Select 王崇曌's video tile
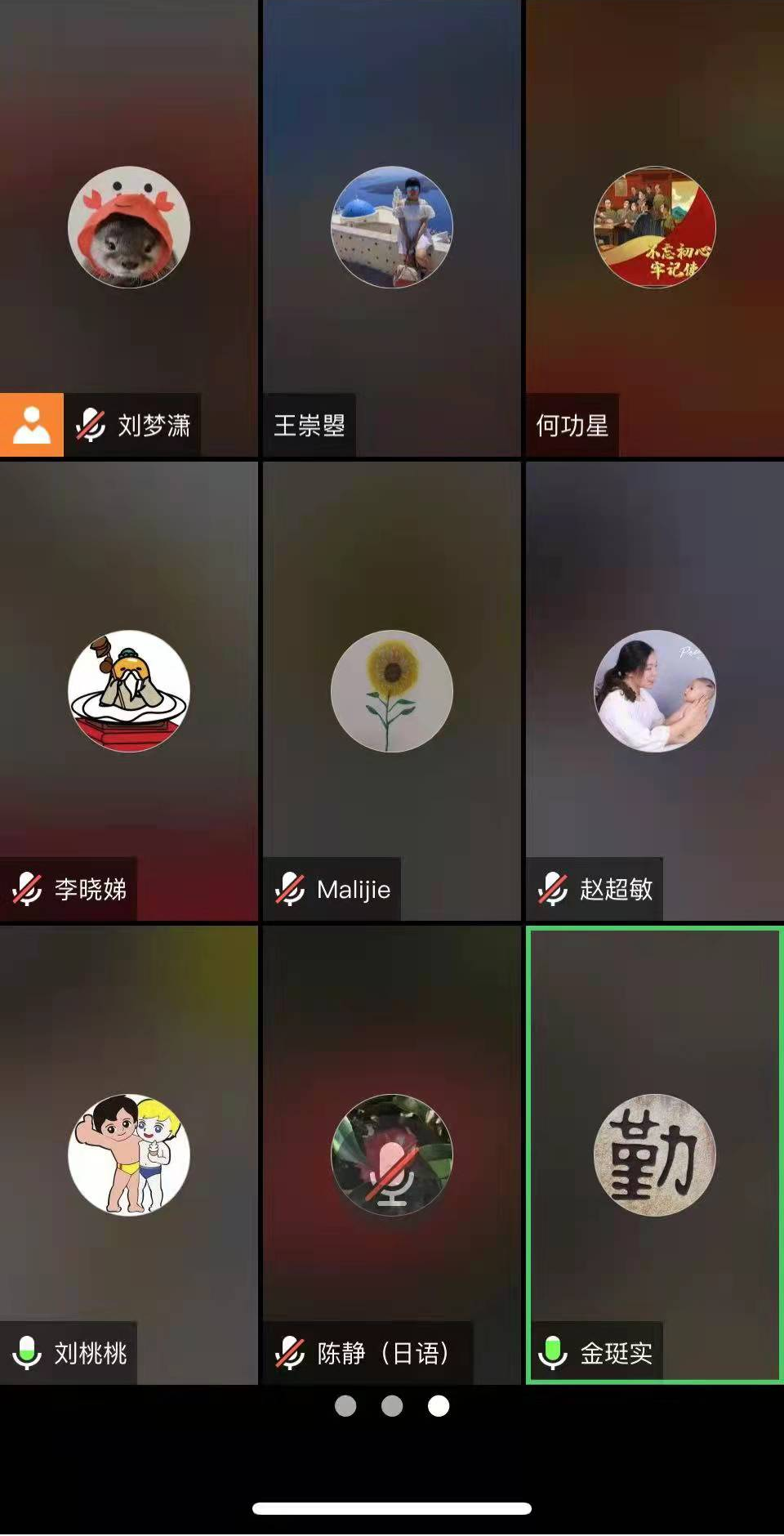Screen dimensions: 784x1536 click(391, 227)
